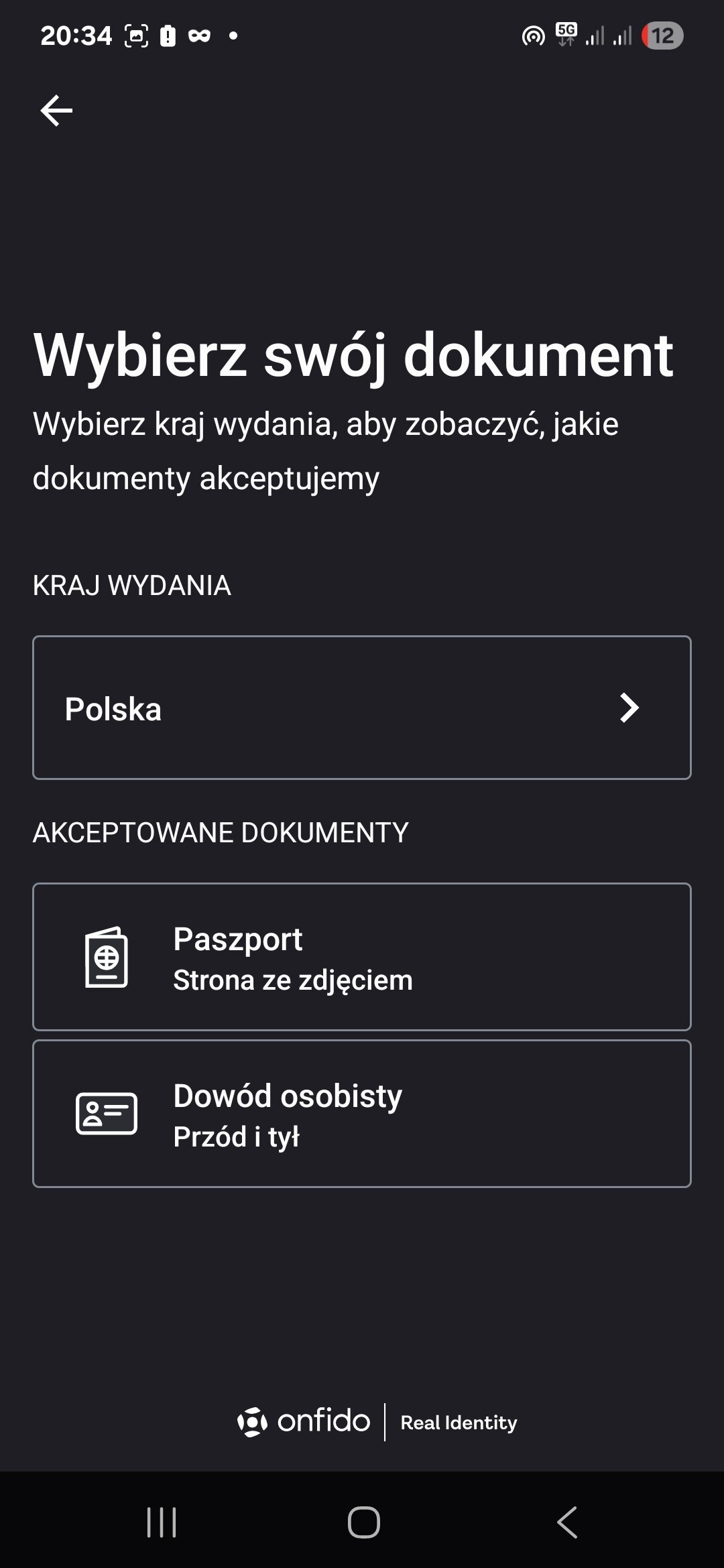Viewport: 724px width, 1568px height.
Task: Choose Dowód osobisty document option
Action: coord(361,1114)
